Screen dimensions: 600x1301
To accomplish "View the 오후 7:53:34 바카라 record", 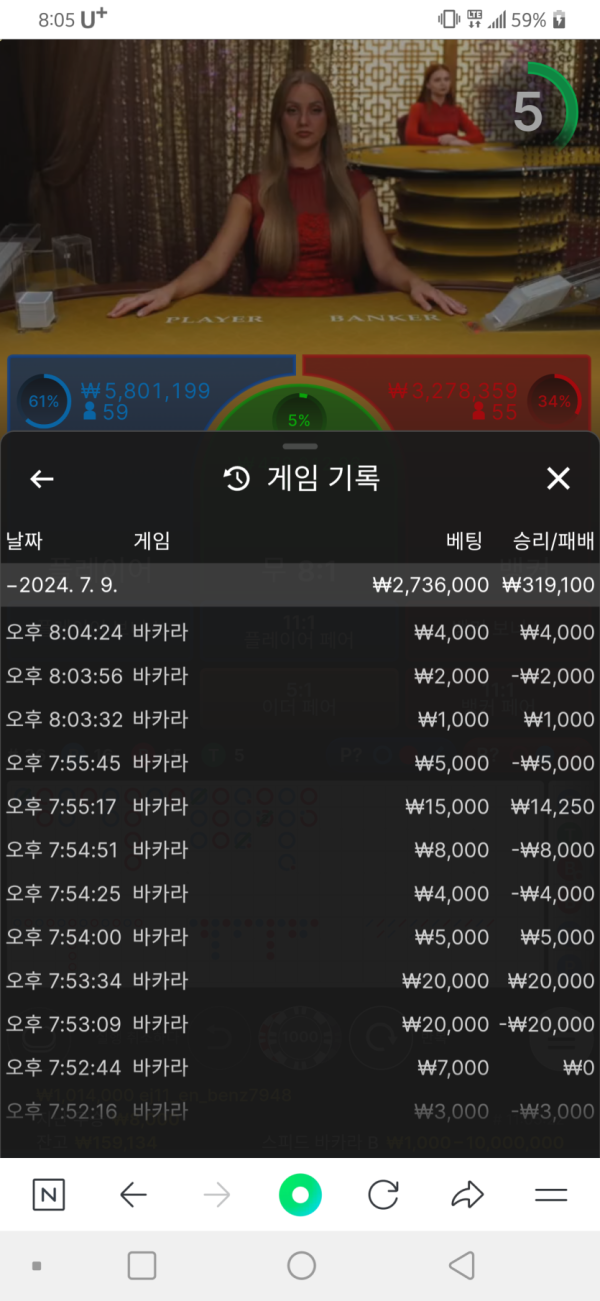I will point(300,980).
